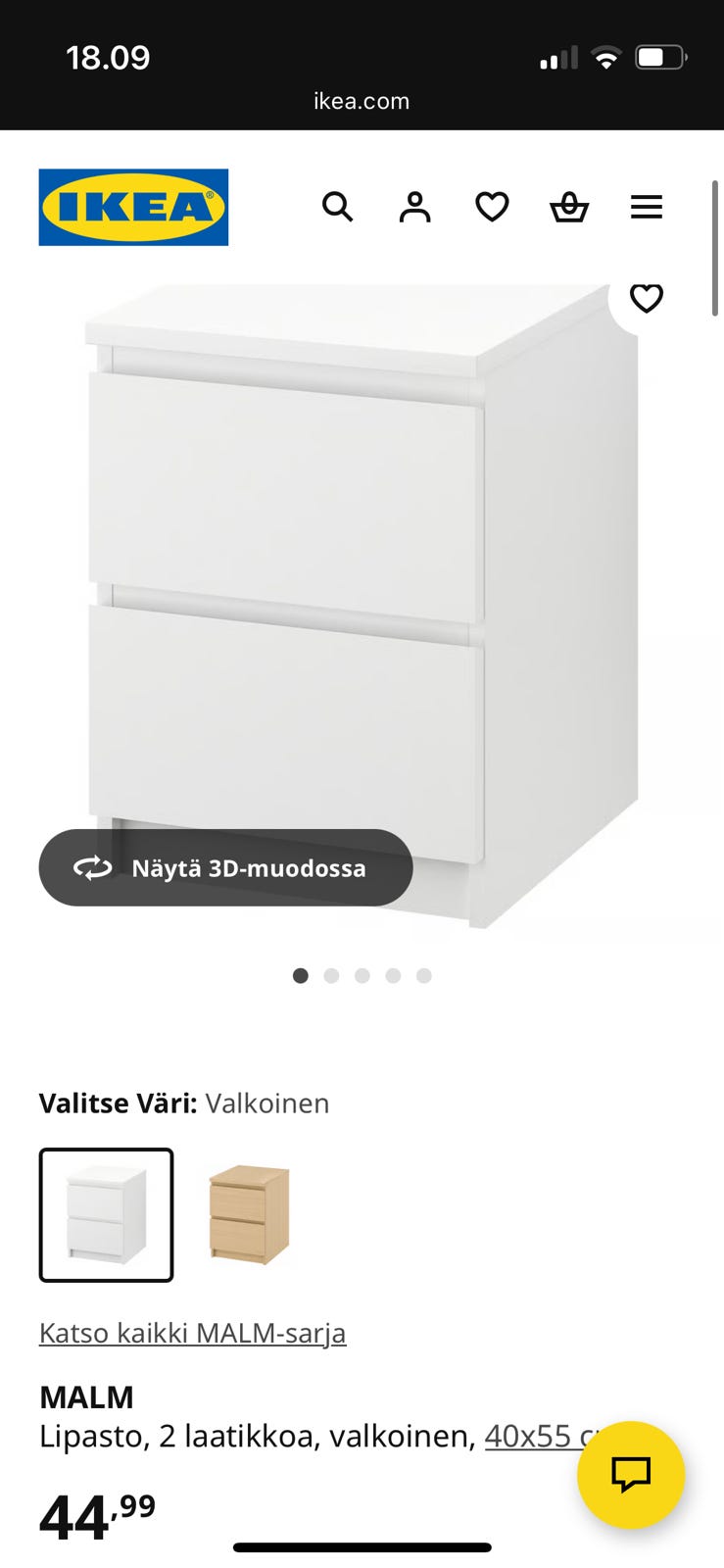Open the shopping bag icon
The width and height of the screenshot is (724, 1568).
pos(569,207)
